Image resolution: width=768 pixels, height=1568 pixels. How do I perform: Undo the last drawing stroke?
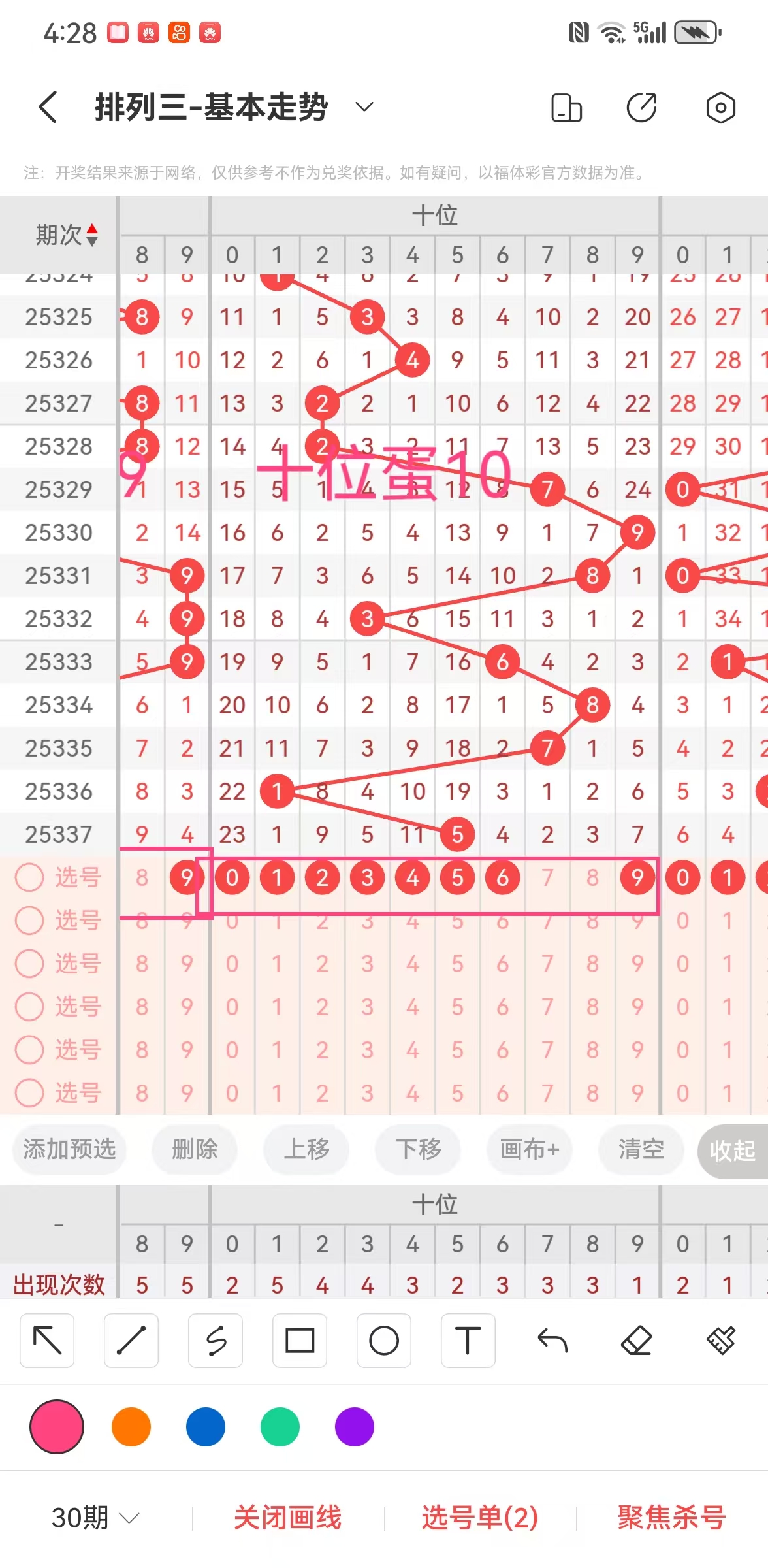[x=552, y=1341]
